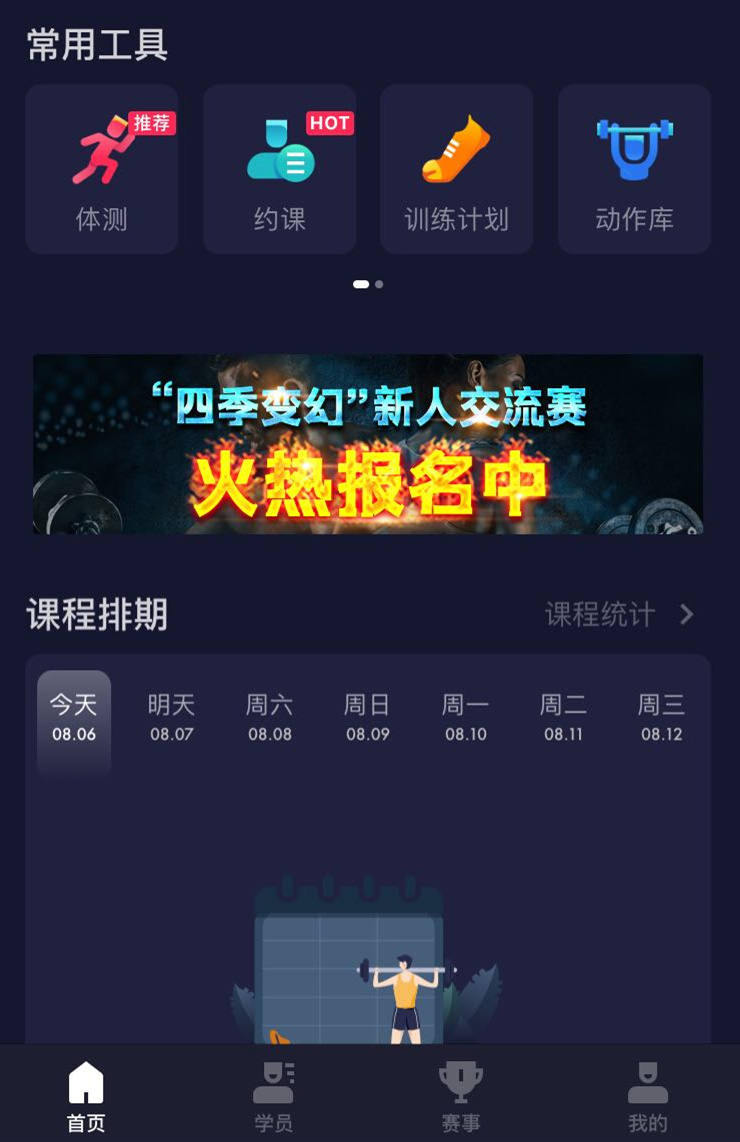Switch to the 首页 tab
The image size is (740, 1142).
(86, 1096)
